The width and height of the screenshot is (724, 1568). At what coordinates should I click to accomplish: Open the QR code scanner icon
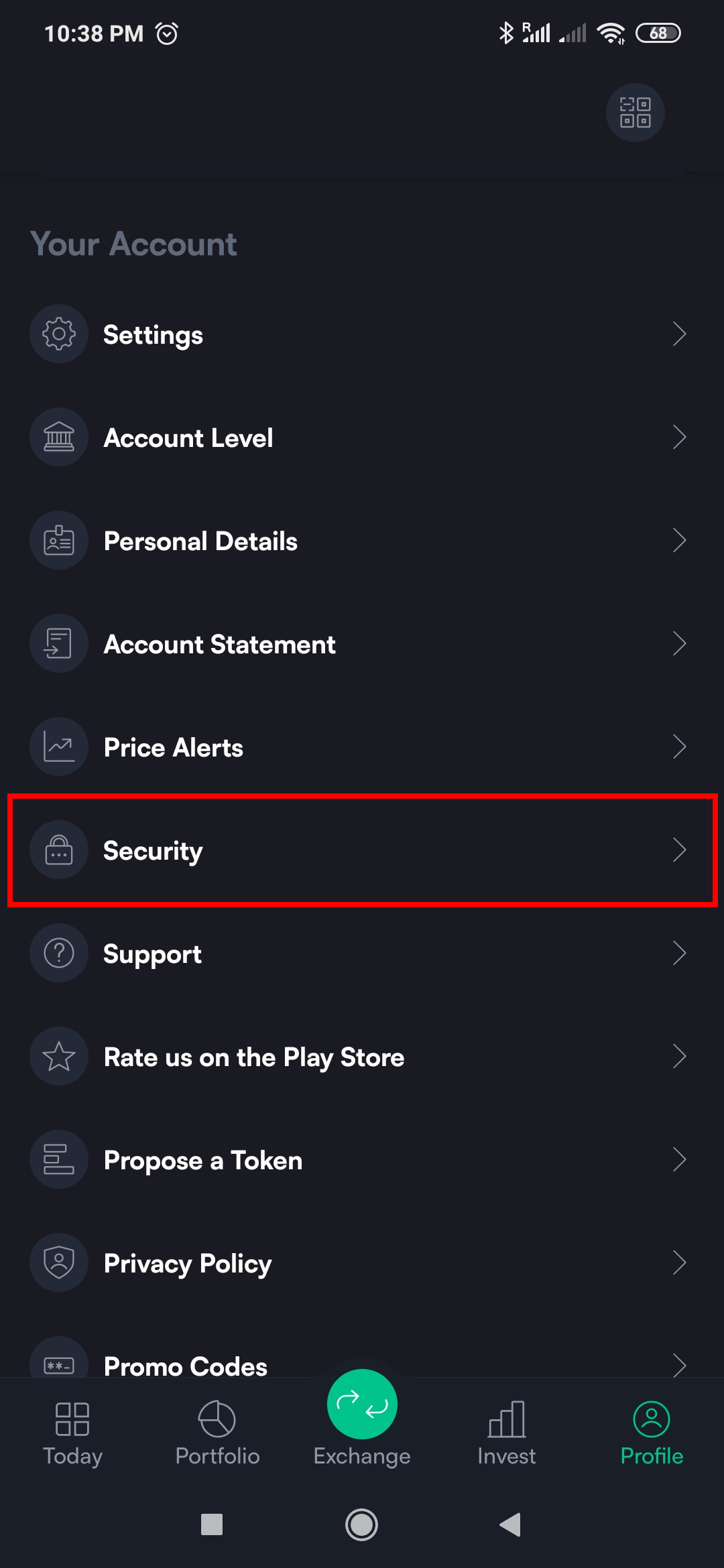pos(635,113)
